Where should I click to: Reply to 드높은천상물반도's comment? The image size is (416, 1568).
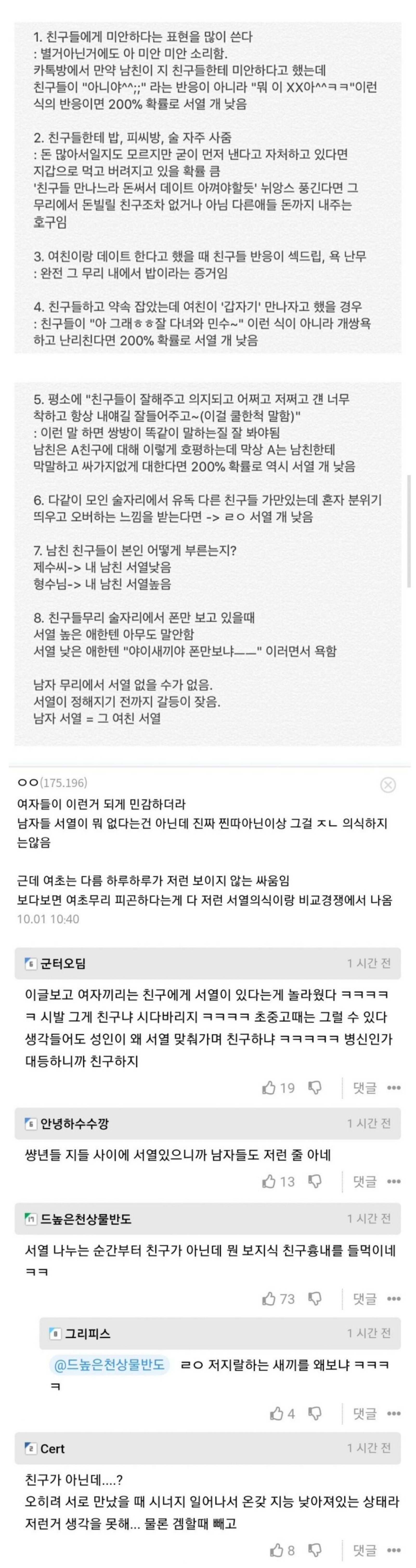click(x=365, y=1299)
